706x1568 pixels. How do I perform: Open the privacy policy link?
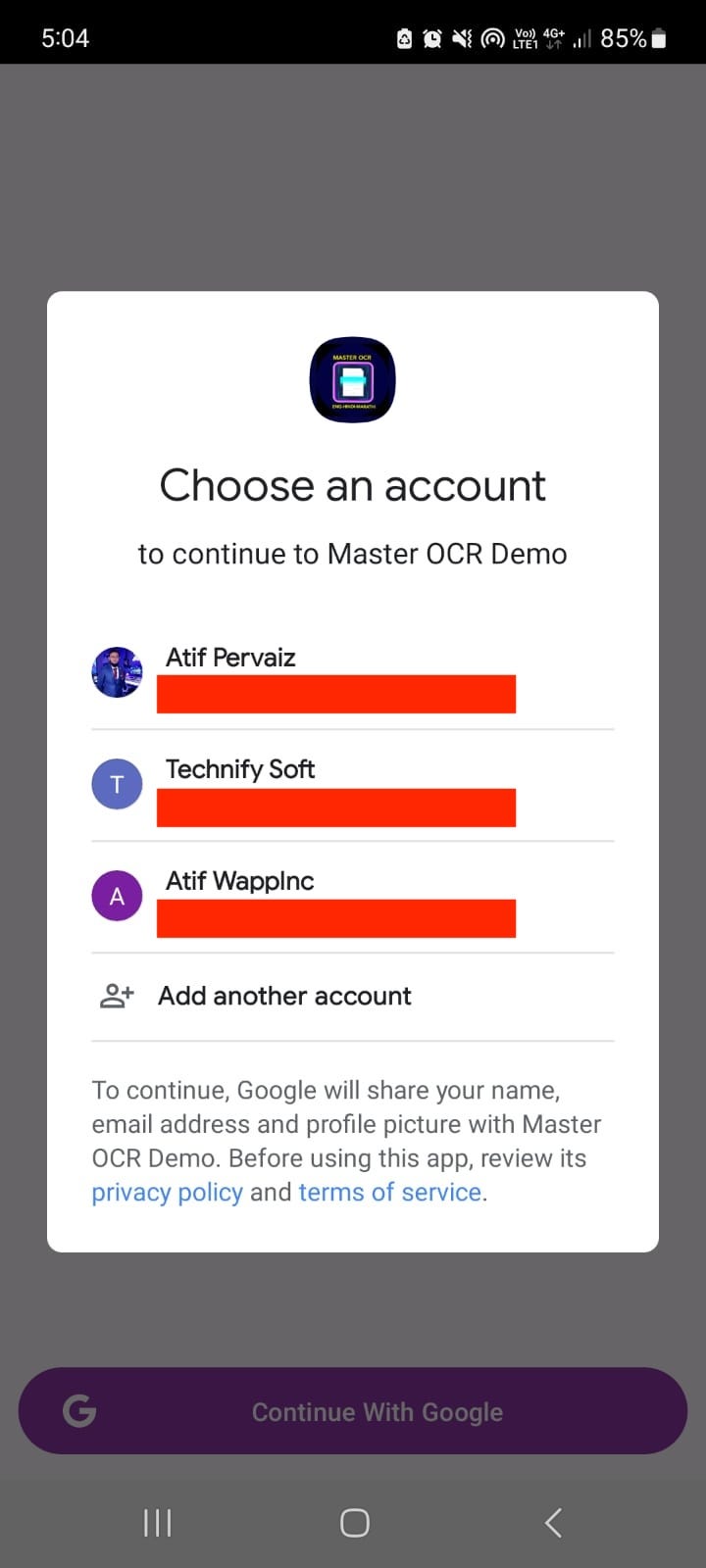point(167,1193)
